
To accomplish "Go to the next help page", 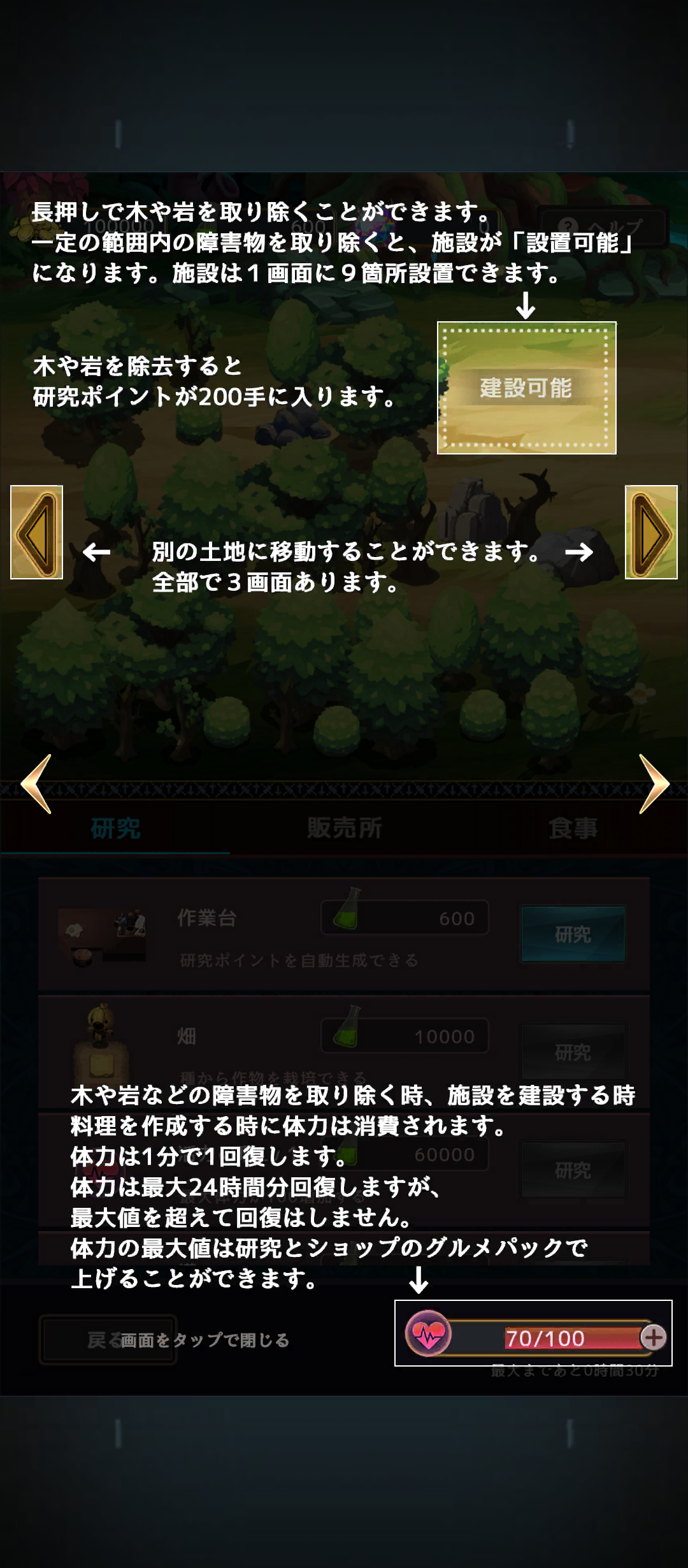I will tap(654, 784).
